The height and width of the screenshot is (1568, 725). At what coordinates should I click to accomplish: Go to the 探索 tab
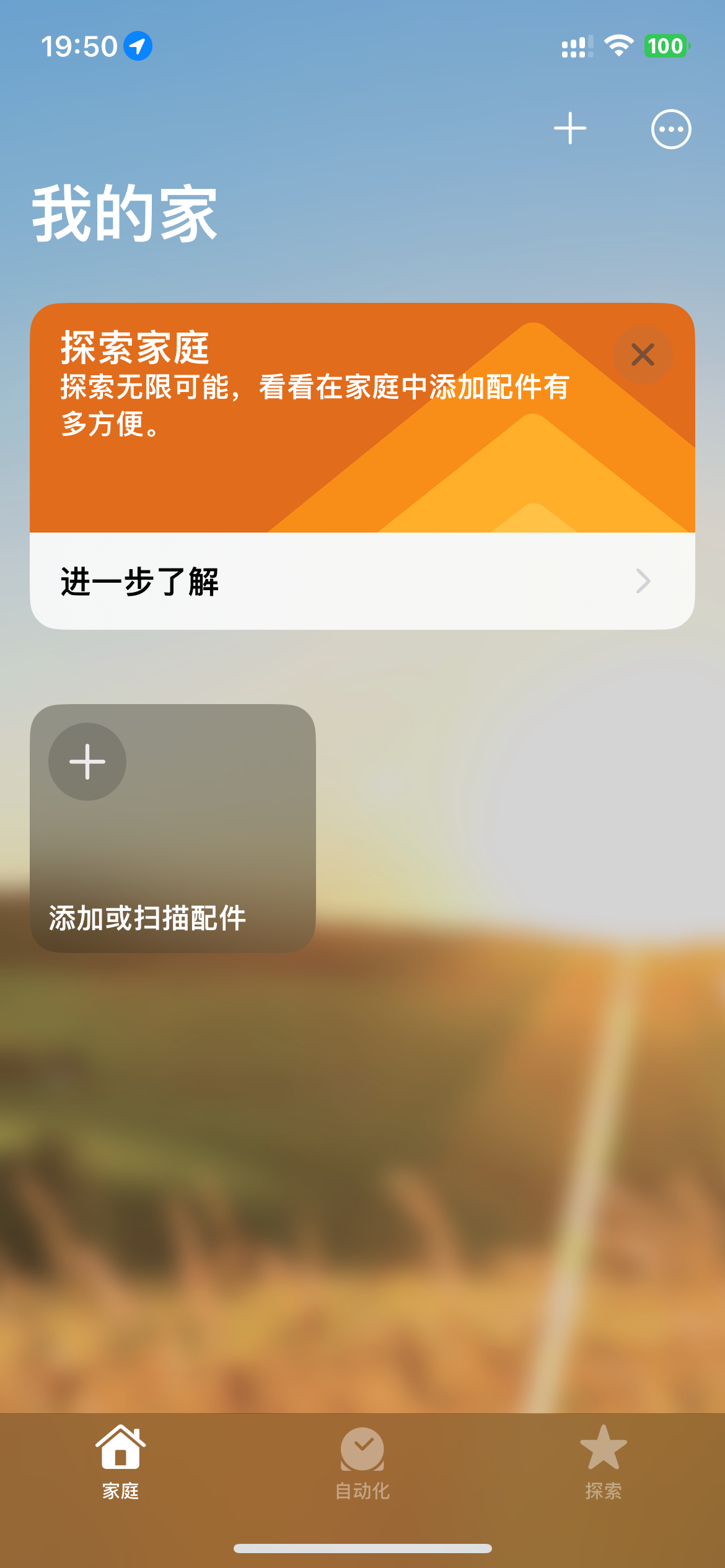[603, 1461]
